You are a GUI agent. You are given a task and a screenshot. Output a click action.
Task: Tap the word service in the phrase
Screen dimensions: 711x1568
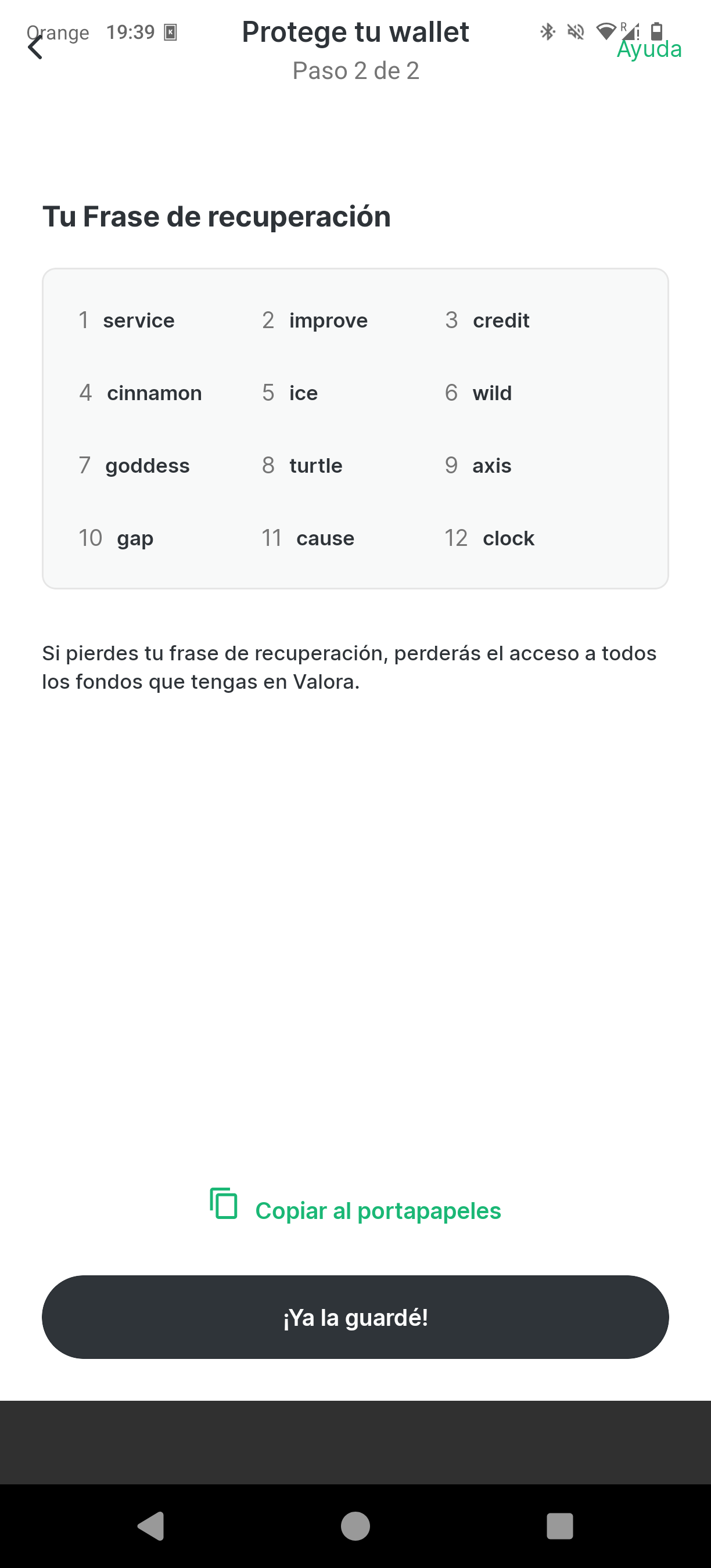click(x=138, y=320)
